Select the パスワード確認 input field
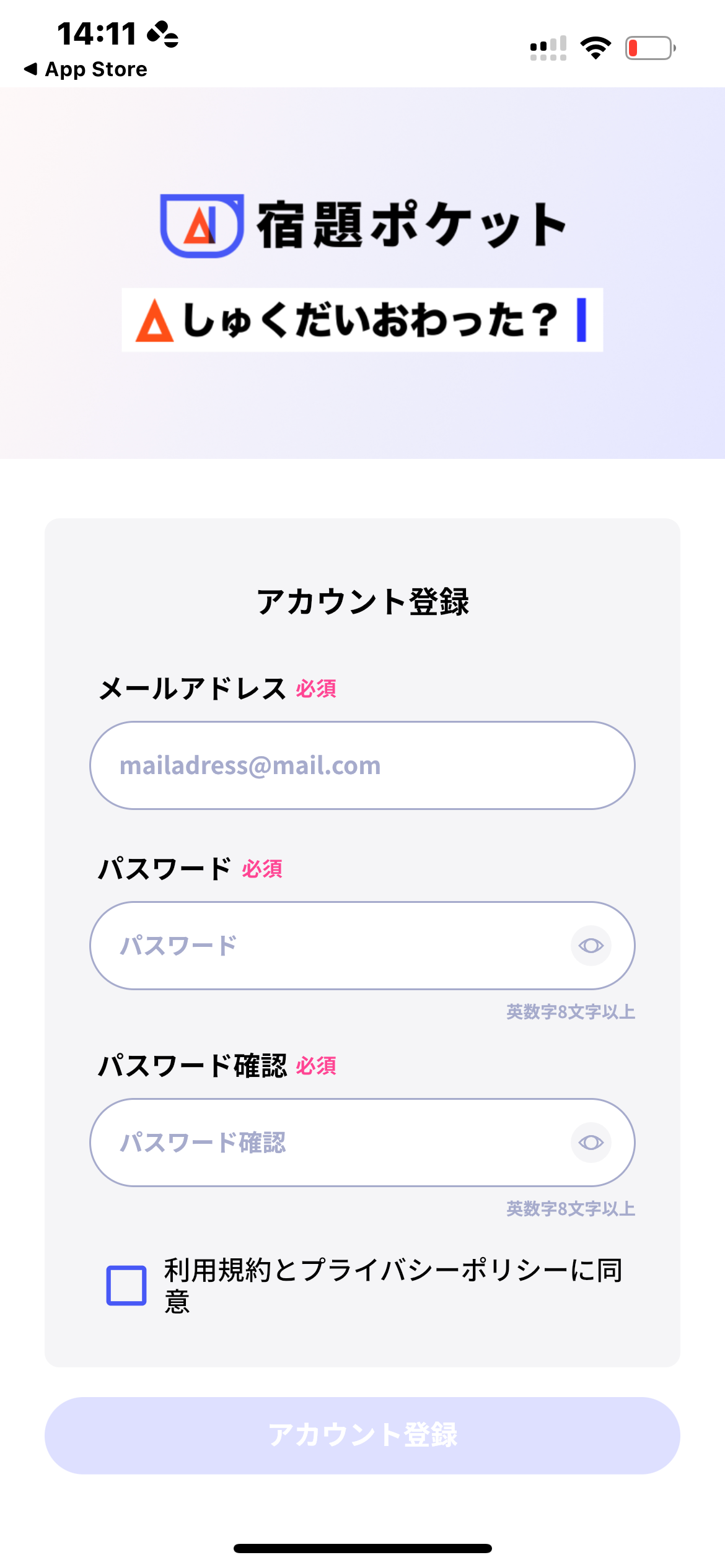 (x=328, y=1143)
